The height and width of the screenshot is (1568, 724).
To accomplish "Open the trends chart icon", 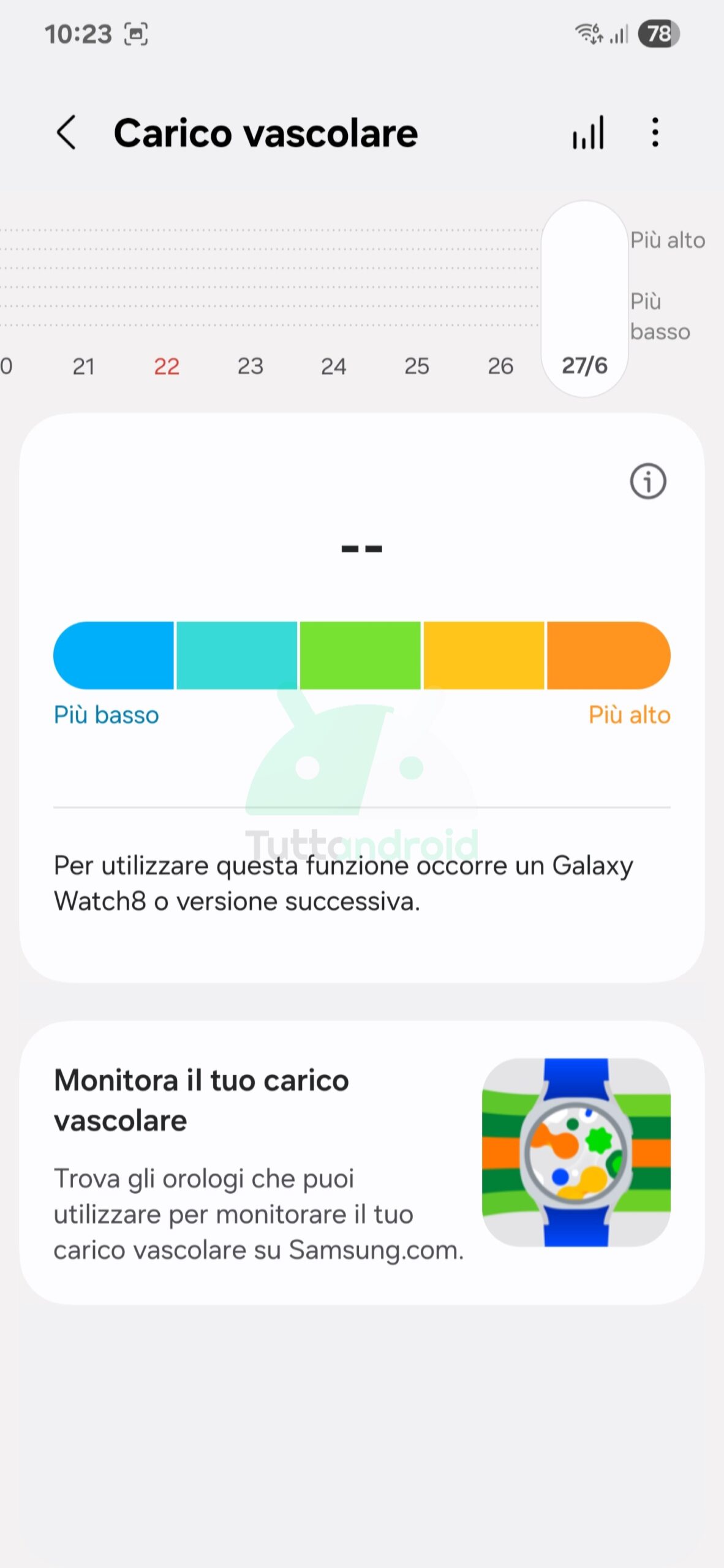I will pos(588,132).
